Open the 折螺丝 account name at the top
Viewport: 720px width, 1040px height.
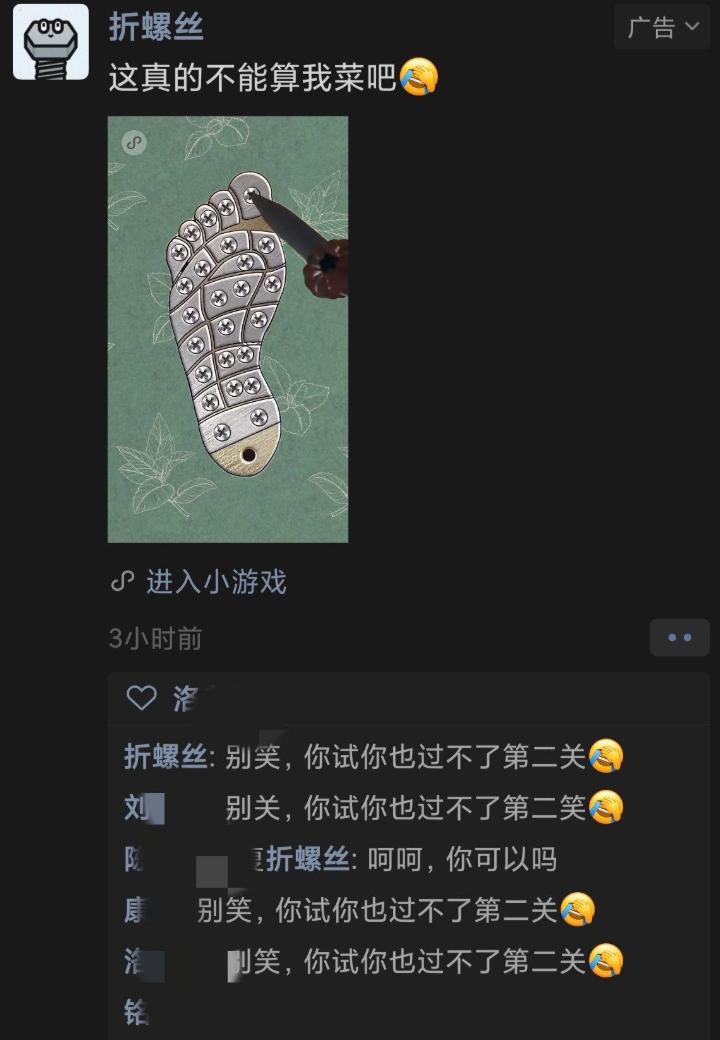click(x=156, y=27)
